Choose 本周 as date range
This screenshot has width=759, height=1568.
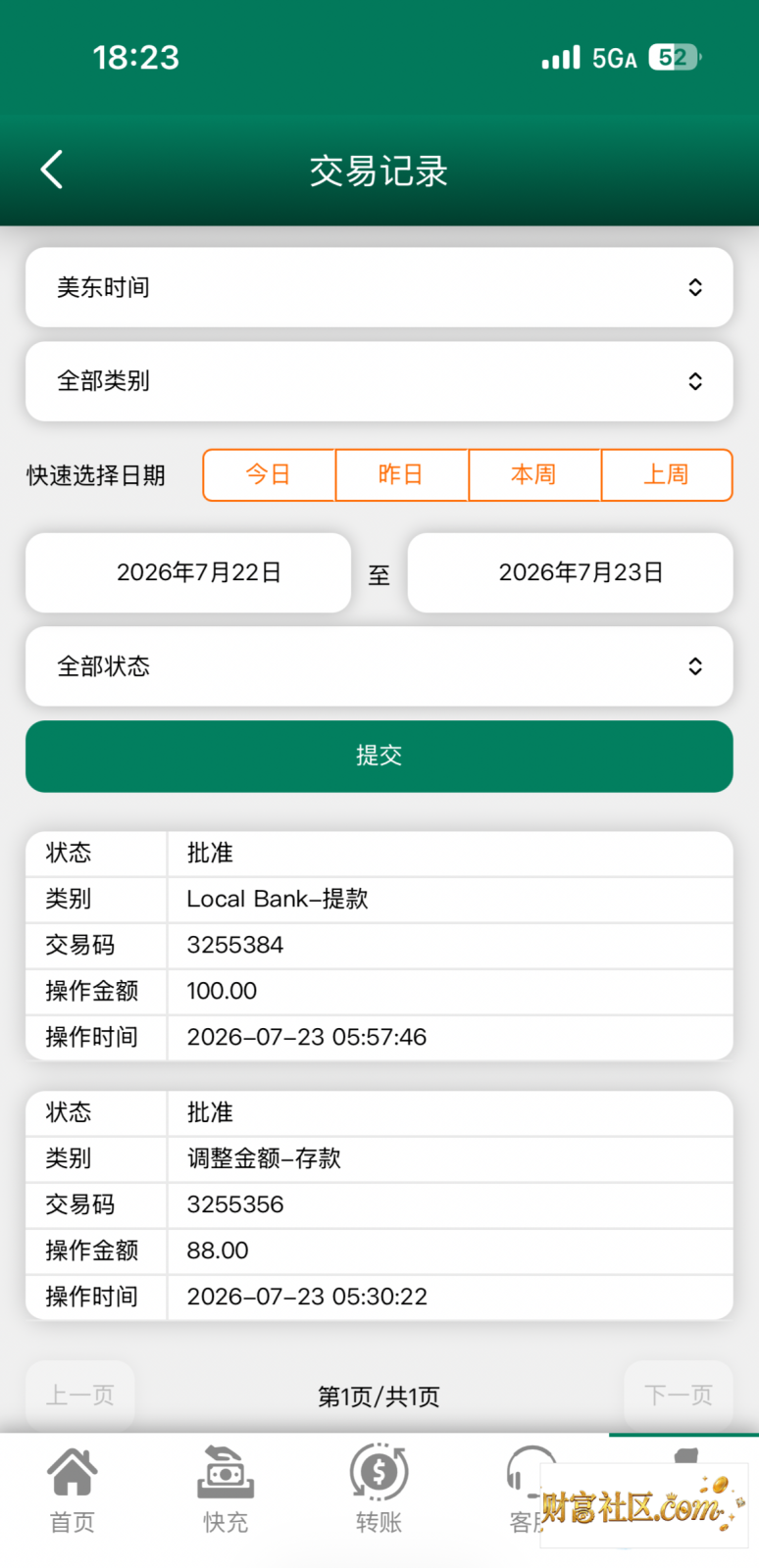(534, 475)
